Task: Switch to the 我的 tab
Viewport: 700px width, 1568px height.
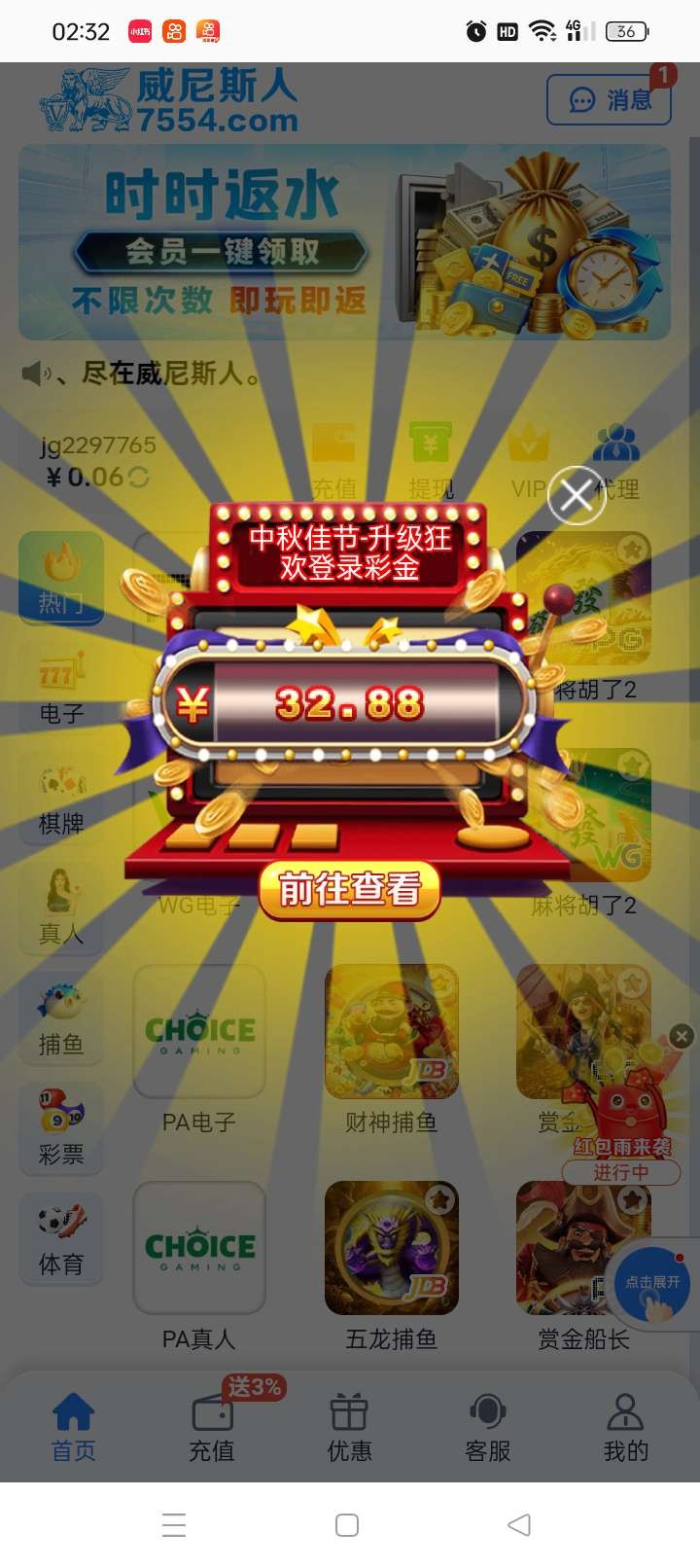Action: coord(625,1427)
